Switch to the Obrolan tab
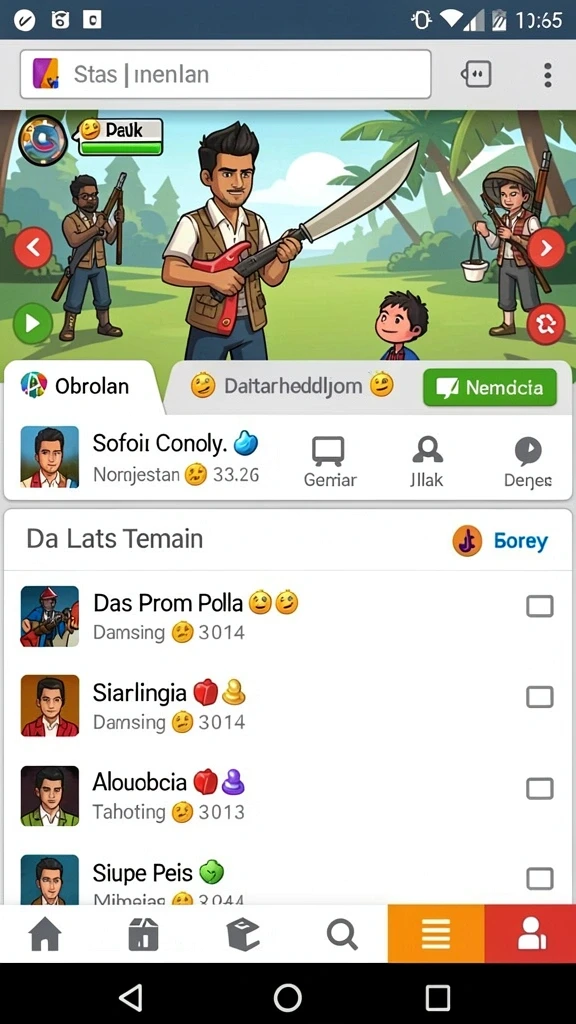Viewport: 576px width, 1024px height. point(77,386)
